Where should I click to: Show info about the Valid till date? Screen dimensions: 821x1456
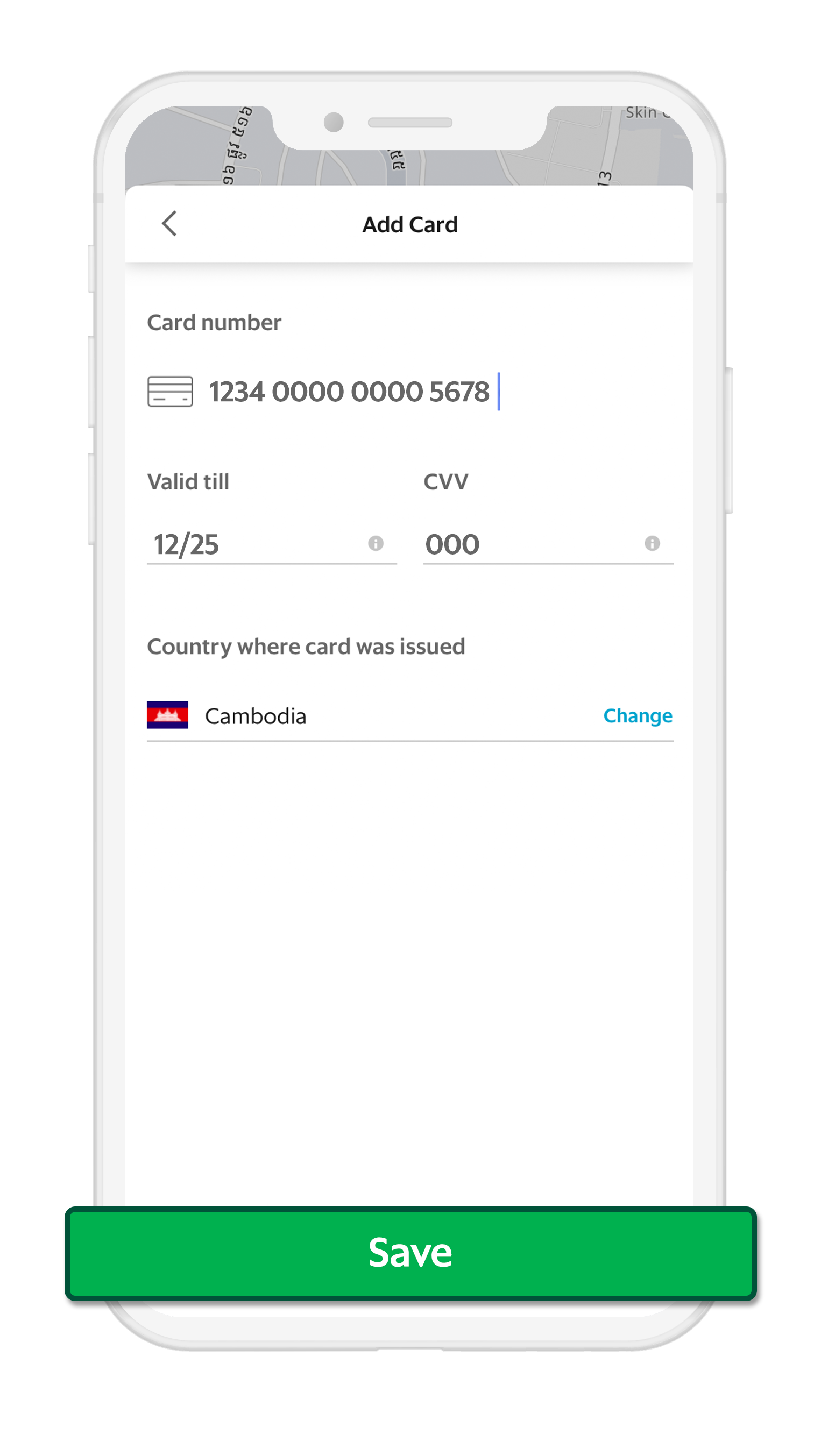(376, 544)
